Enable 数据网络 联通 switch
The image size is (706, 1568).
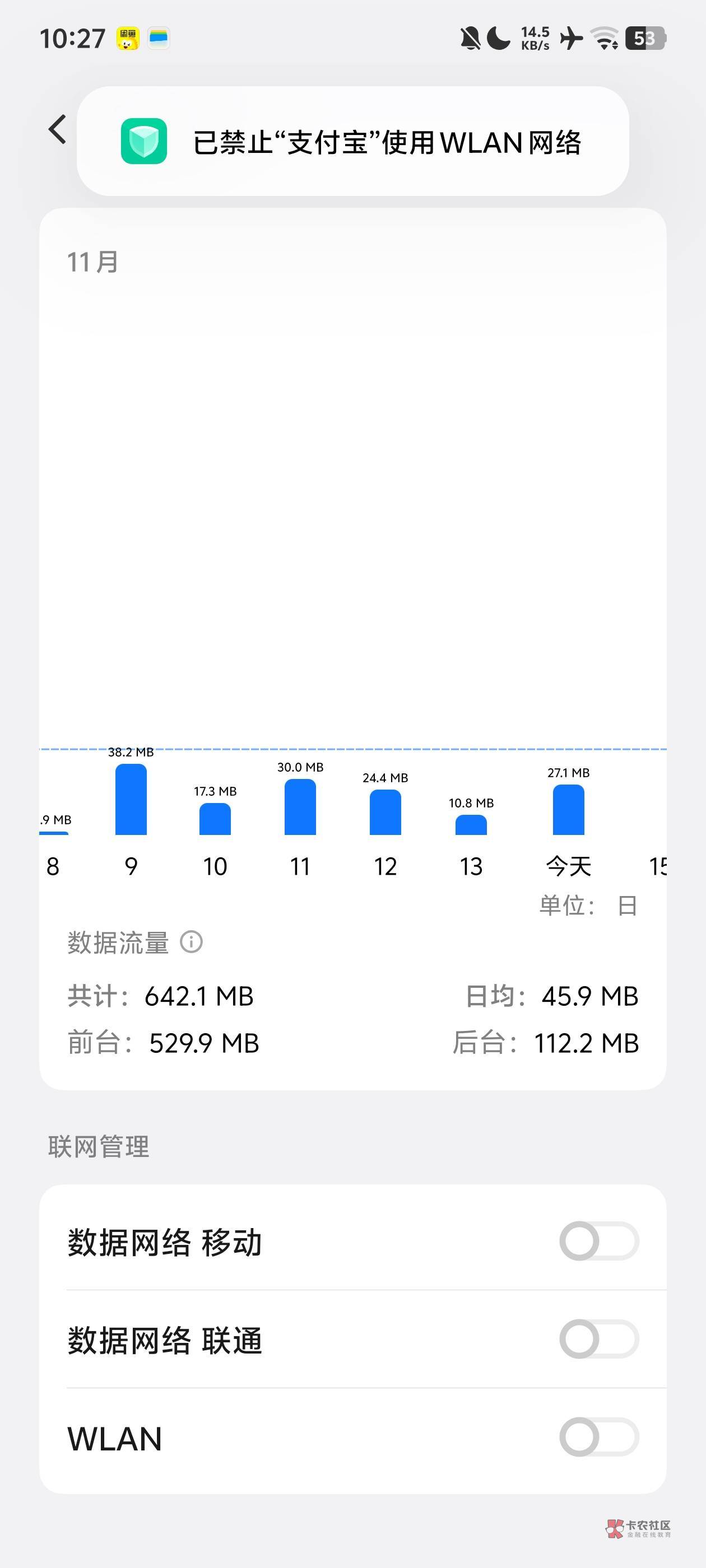pyautogui.click(x=599, y=1338)
